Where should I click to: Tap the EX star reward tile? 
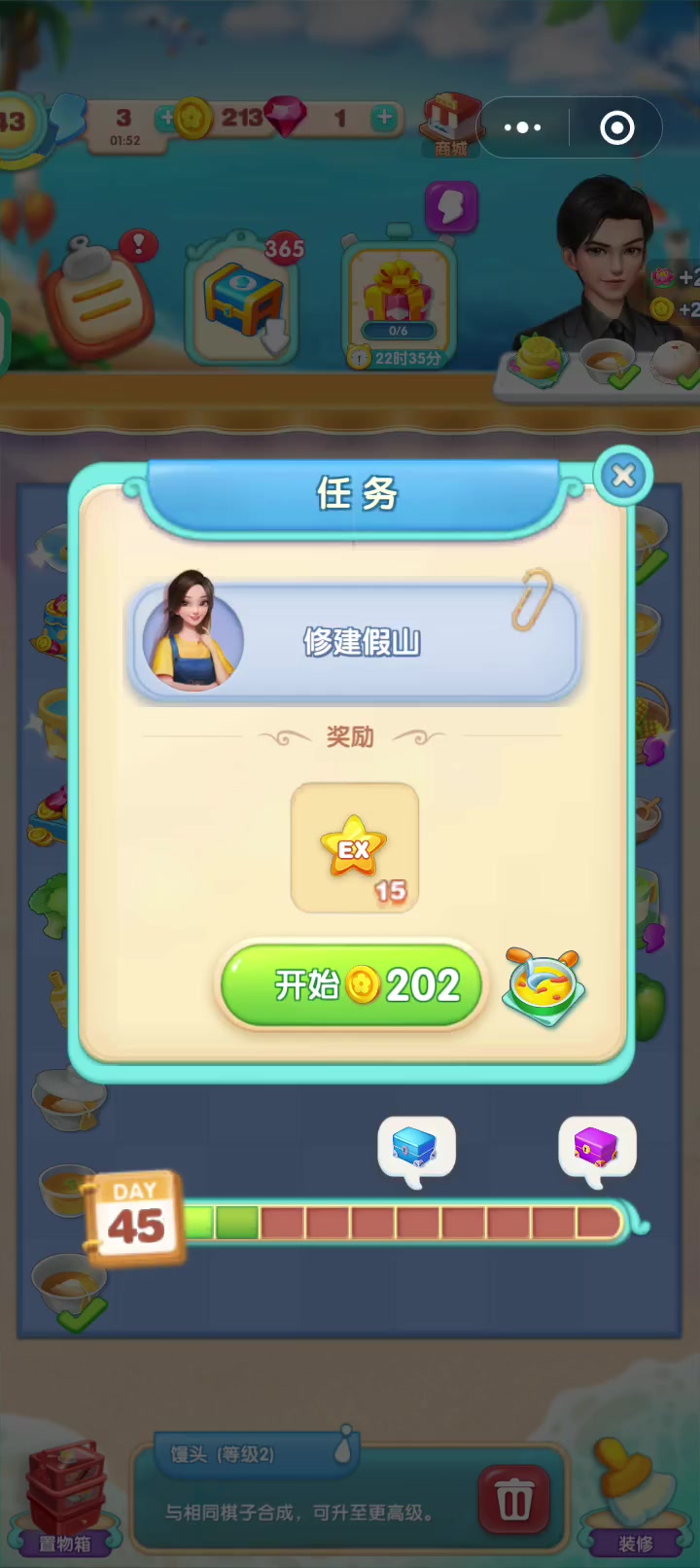point(355,847)
